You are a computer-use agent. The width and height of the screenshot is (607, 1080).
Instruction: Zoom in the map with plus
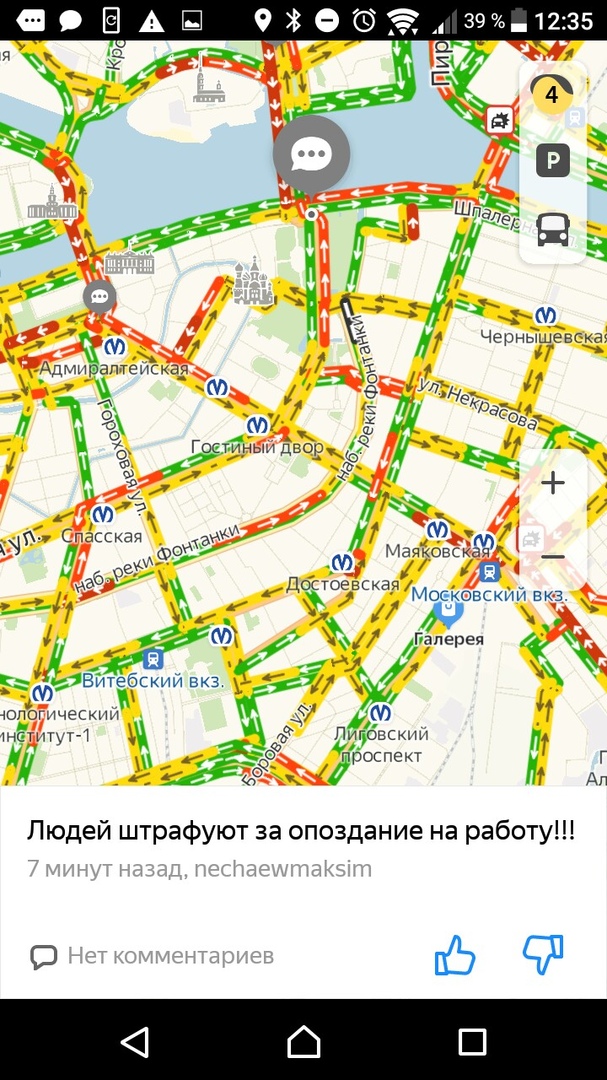pyautogui.click(x=552, y=483)
